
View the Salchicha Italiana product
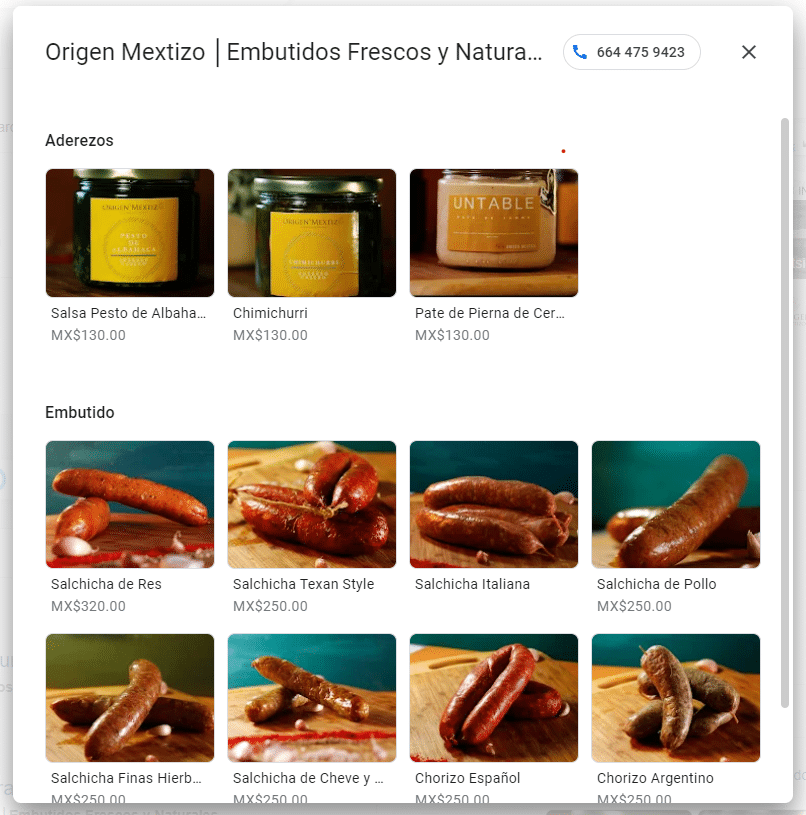(494, 505)
